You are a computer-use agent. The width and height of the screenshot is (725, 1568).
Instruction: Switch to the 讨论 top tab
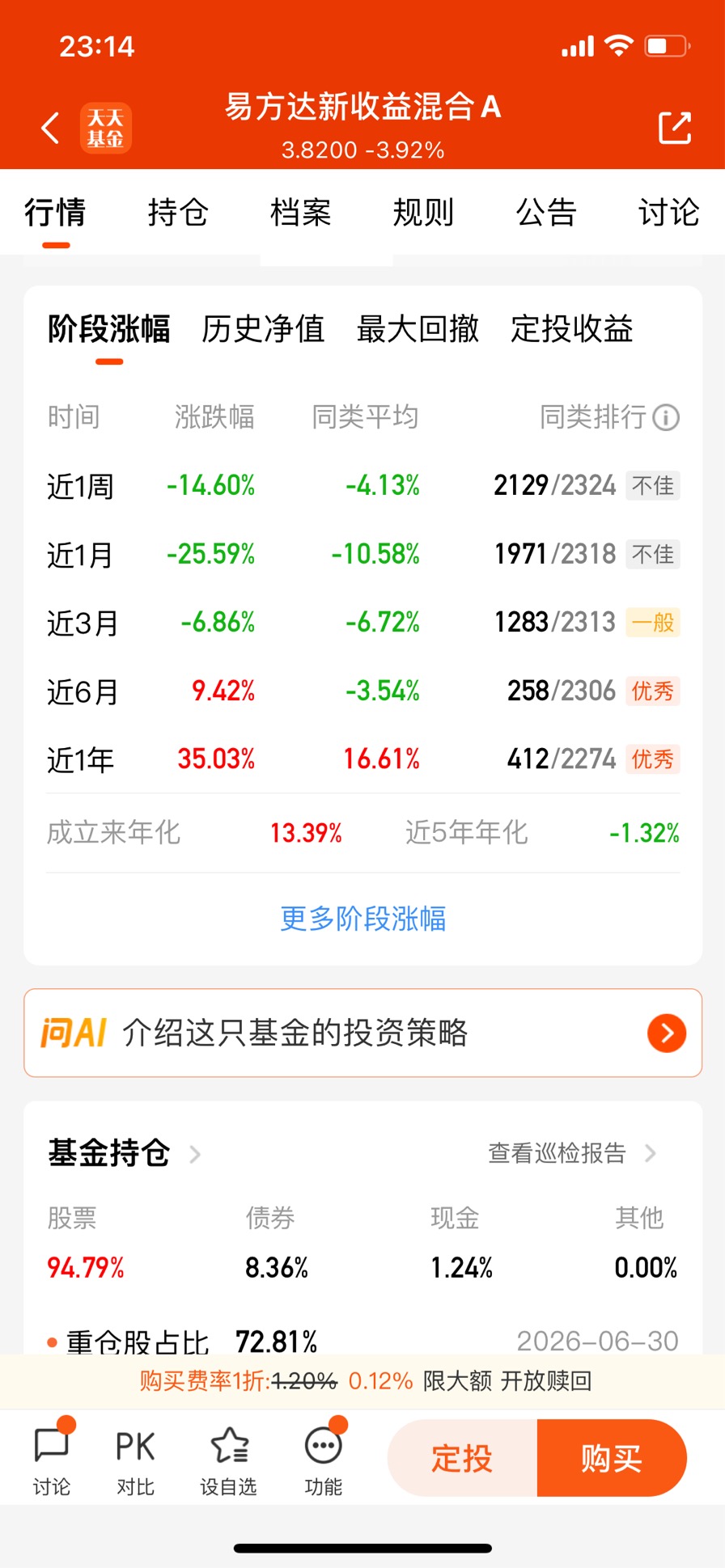click(668, 213)
